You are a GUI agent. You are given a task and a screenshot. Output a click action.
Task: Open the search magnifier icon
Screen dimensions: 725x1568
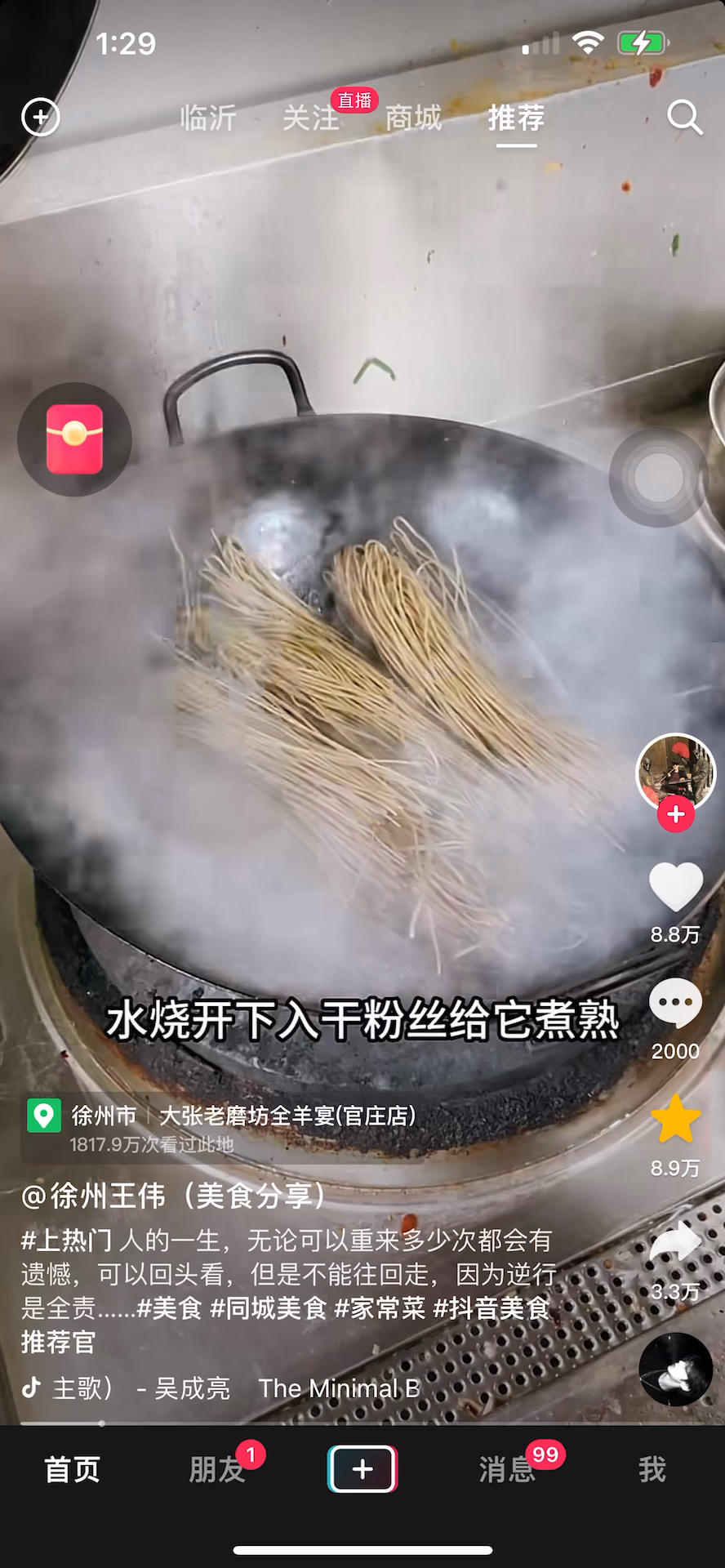684,118
